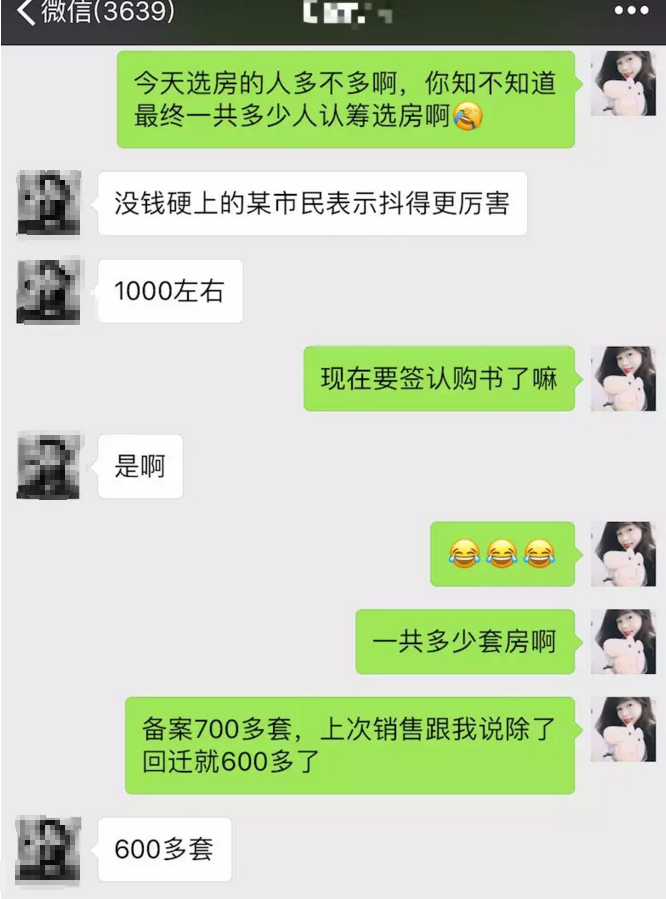Tap the sender's avatar beside 现在要签认购书了嘛
The width and height of the screenshot is (666, 899).
[623, 378]
